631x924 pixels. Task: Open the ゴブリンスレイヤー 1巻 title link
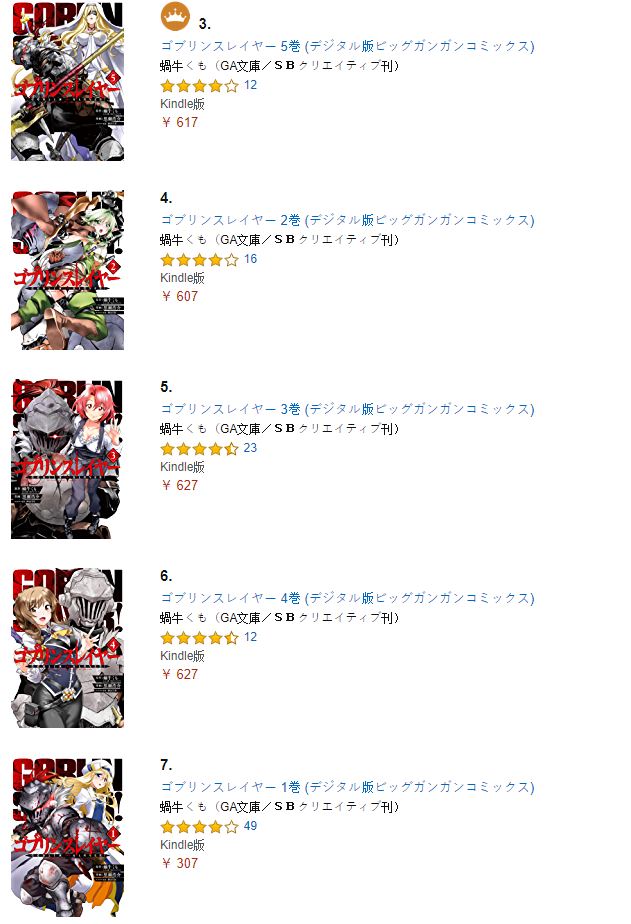[x=347, y=787]
